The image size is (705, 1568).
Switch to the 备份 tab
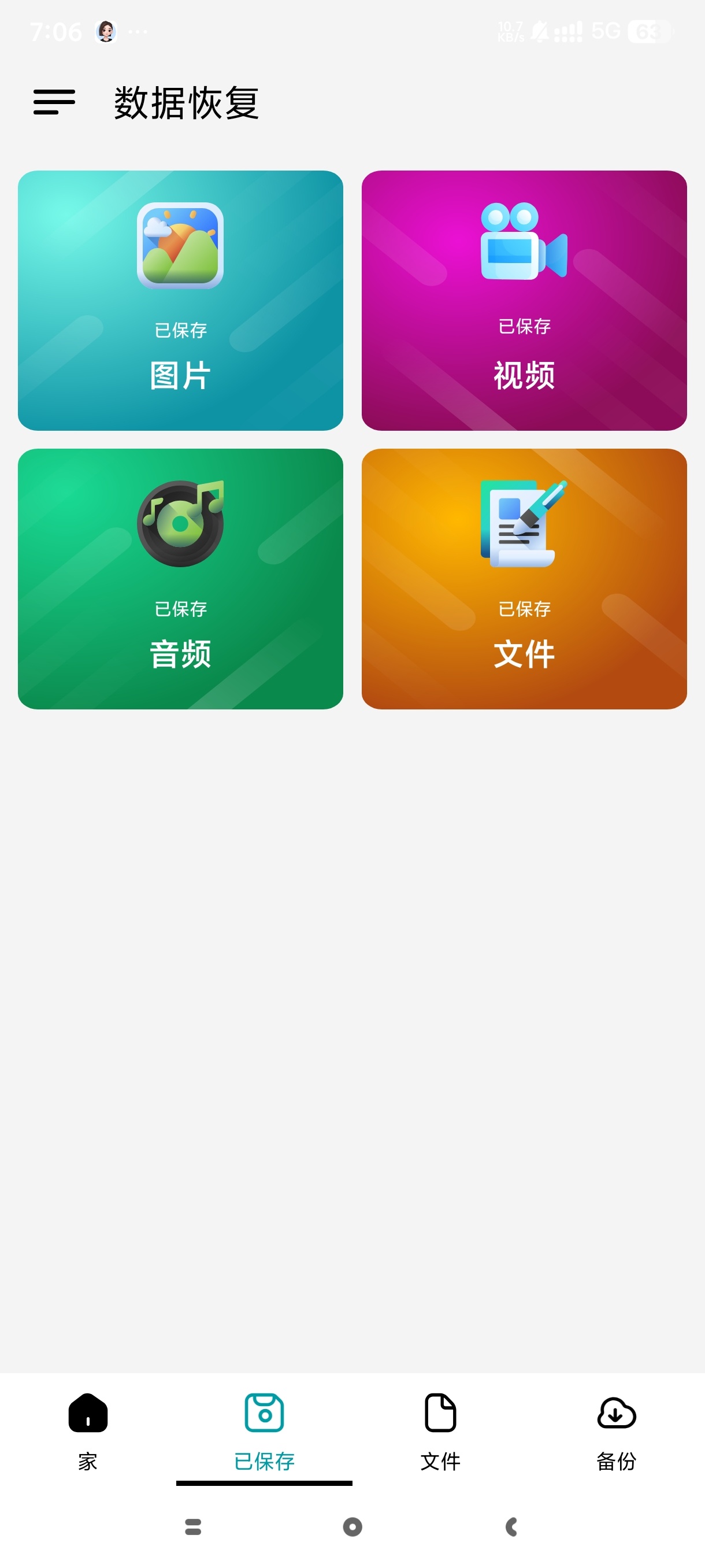[616, 1430]
